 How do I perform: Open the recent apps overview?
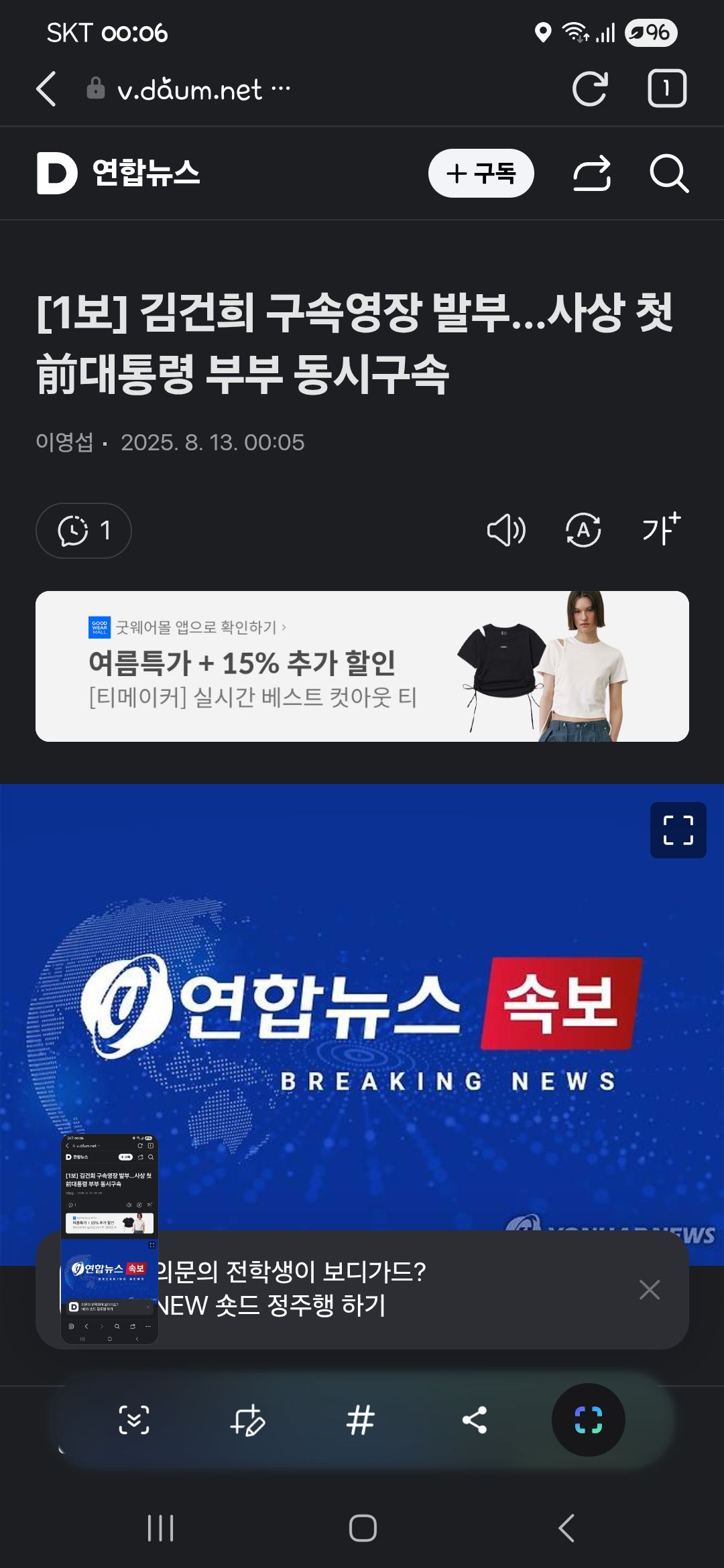pos(160,1528)
